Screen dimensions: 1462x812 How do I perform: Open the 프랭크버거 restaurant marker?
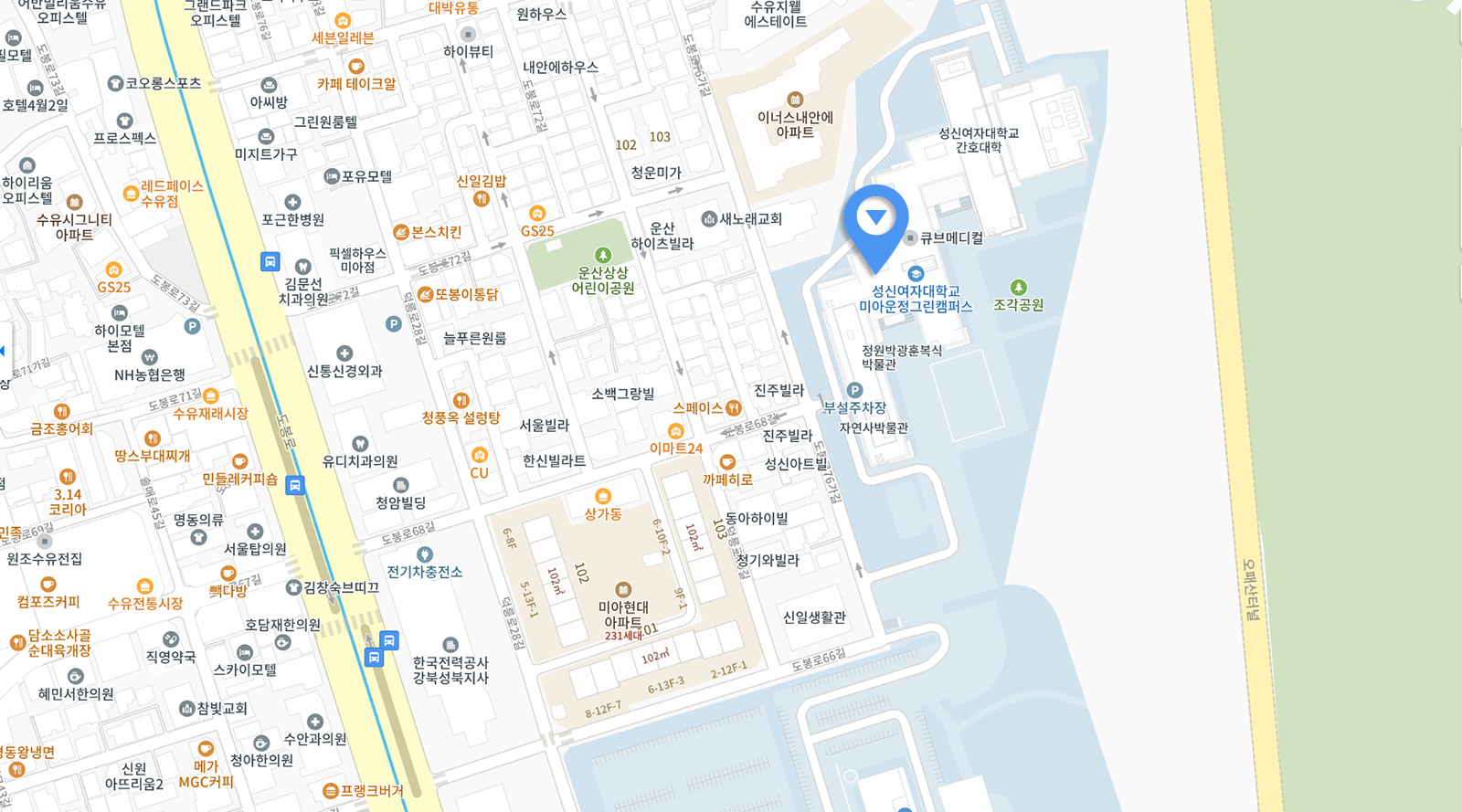(331, 790)
